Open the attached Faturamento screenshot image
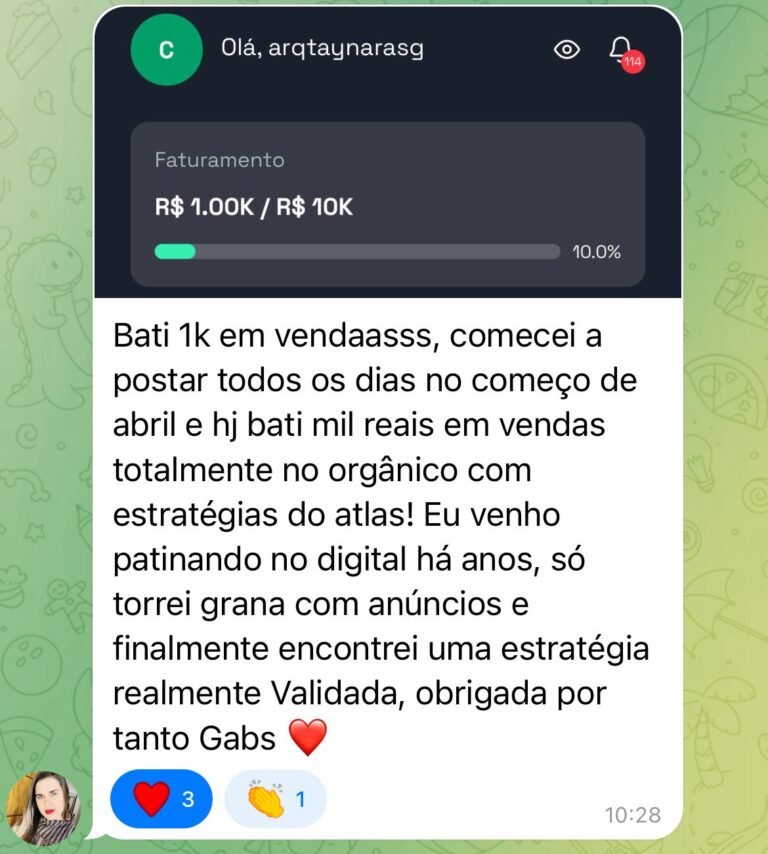Screen dimensions: 768x854 pos(387,160)
